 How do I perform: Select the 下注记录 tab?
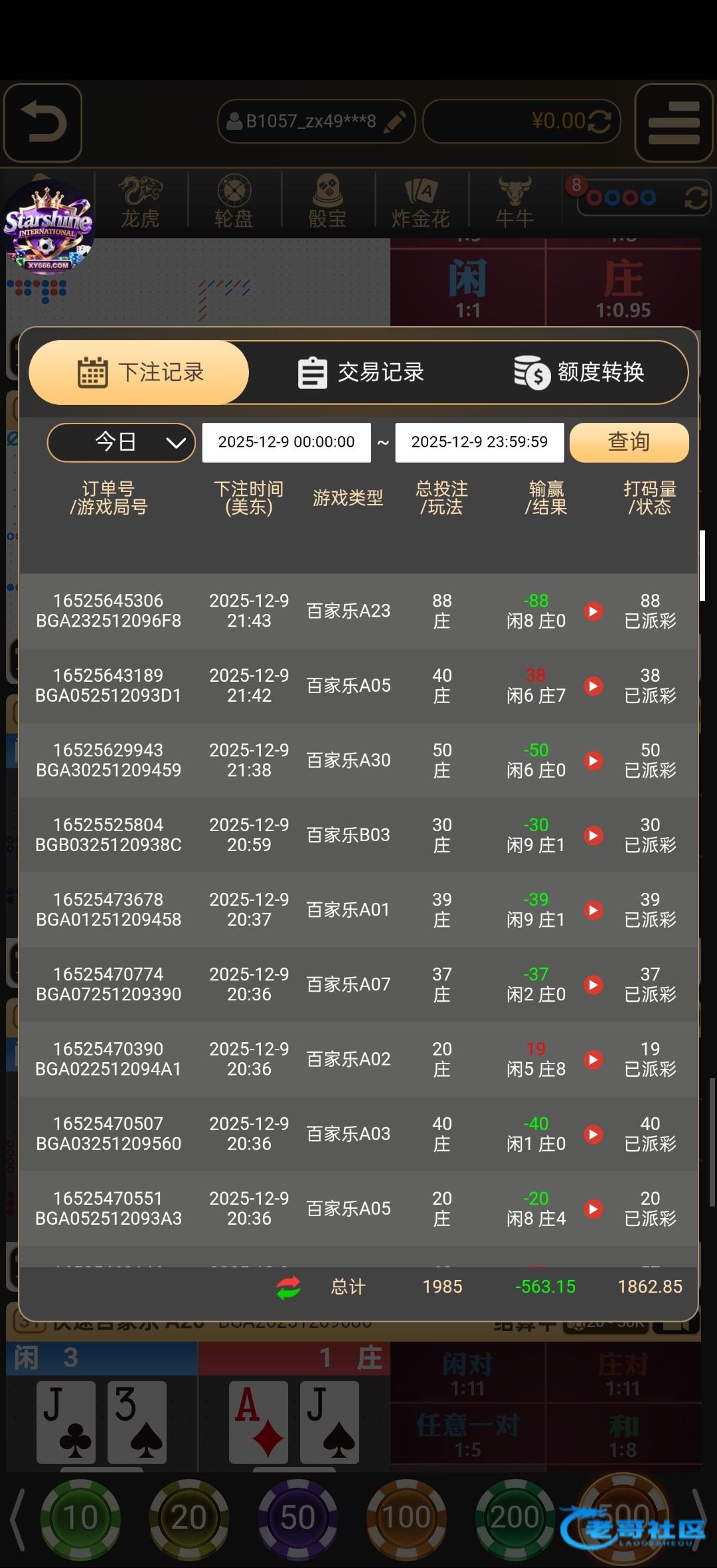tap(139, 372)
